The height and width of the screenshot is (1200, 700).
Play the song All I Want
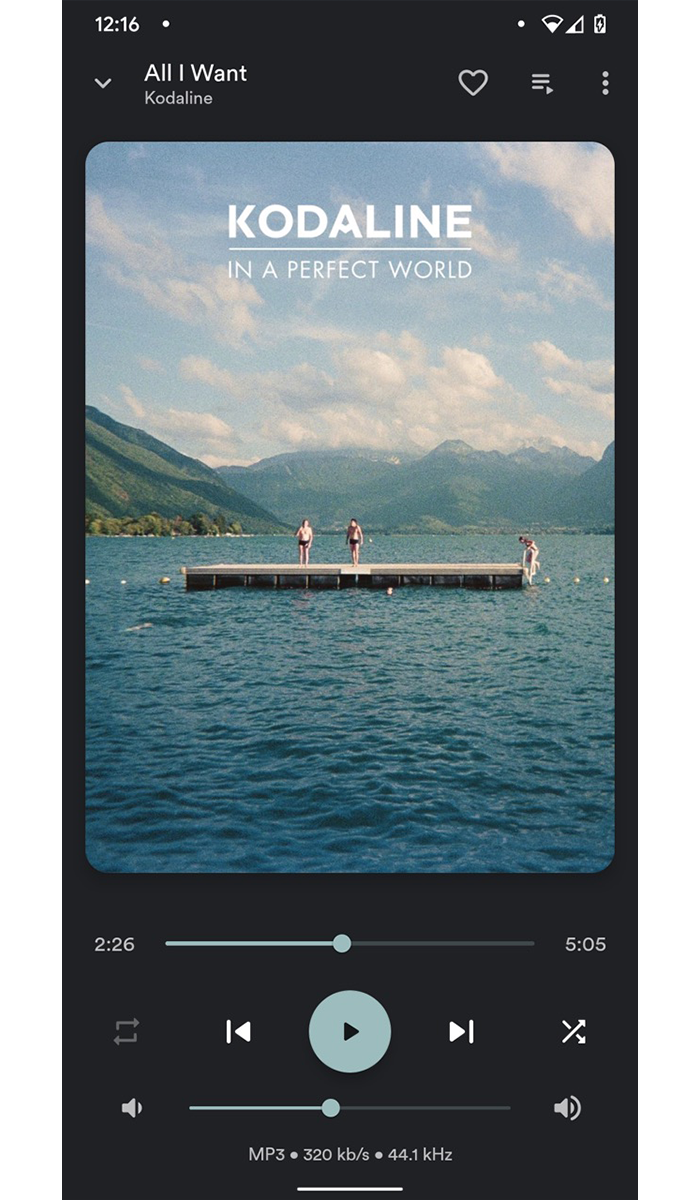[350, 1031]
